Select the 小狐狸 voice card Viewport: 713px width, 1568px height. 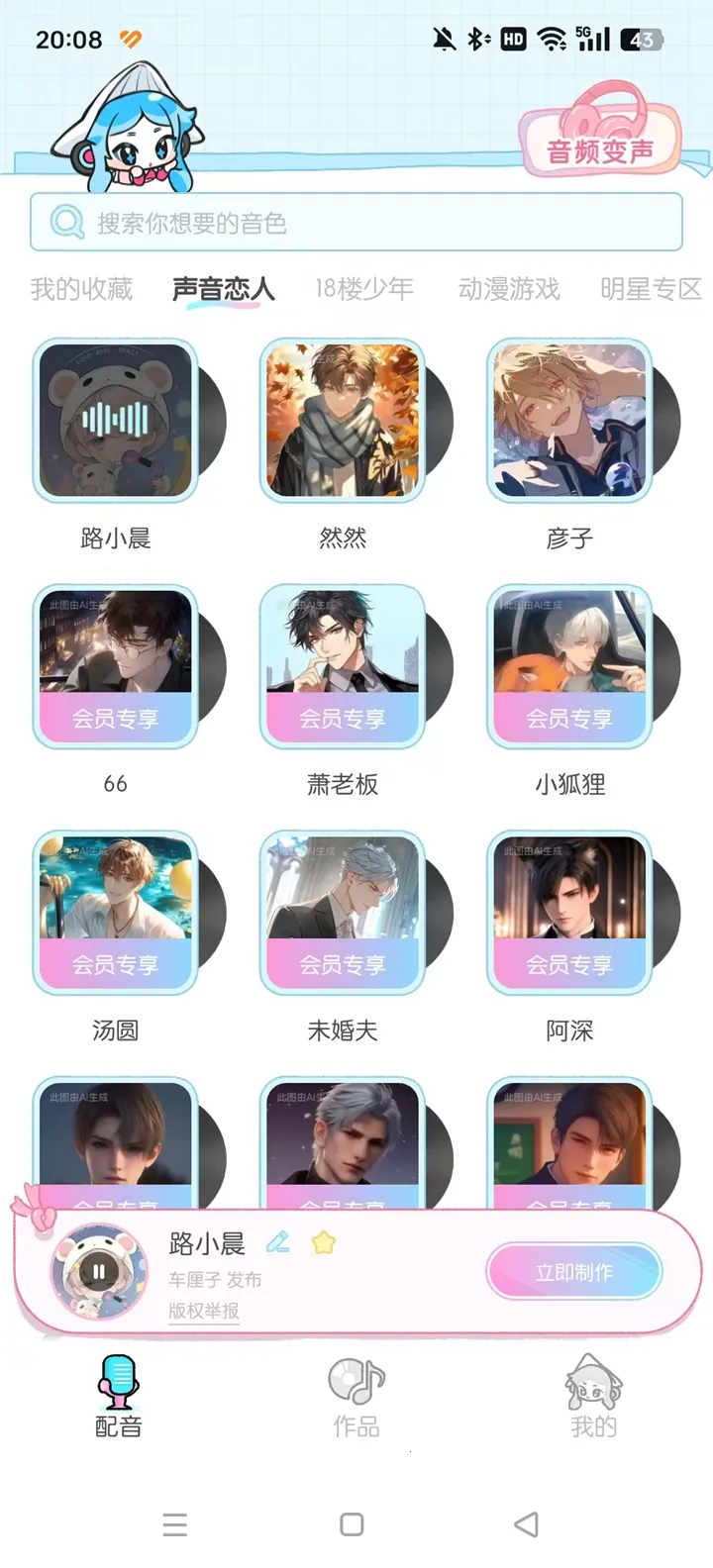(x=569, y=666)
